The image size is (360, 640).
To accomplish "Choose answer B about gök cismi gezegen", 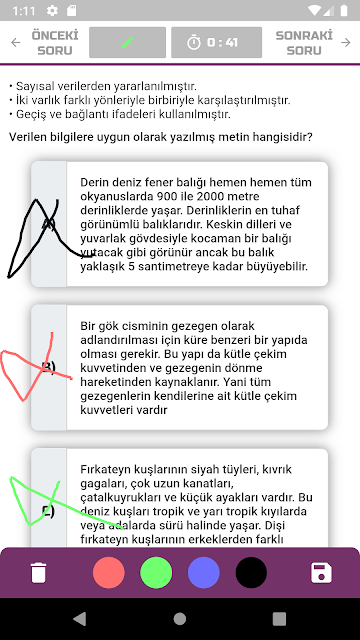I will (180, 367).
